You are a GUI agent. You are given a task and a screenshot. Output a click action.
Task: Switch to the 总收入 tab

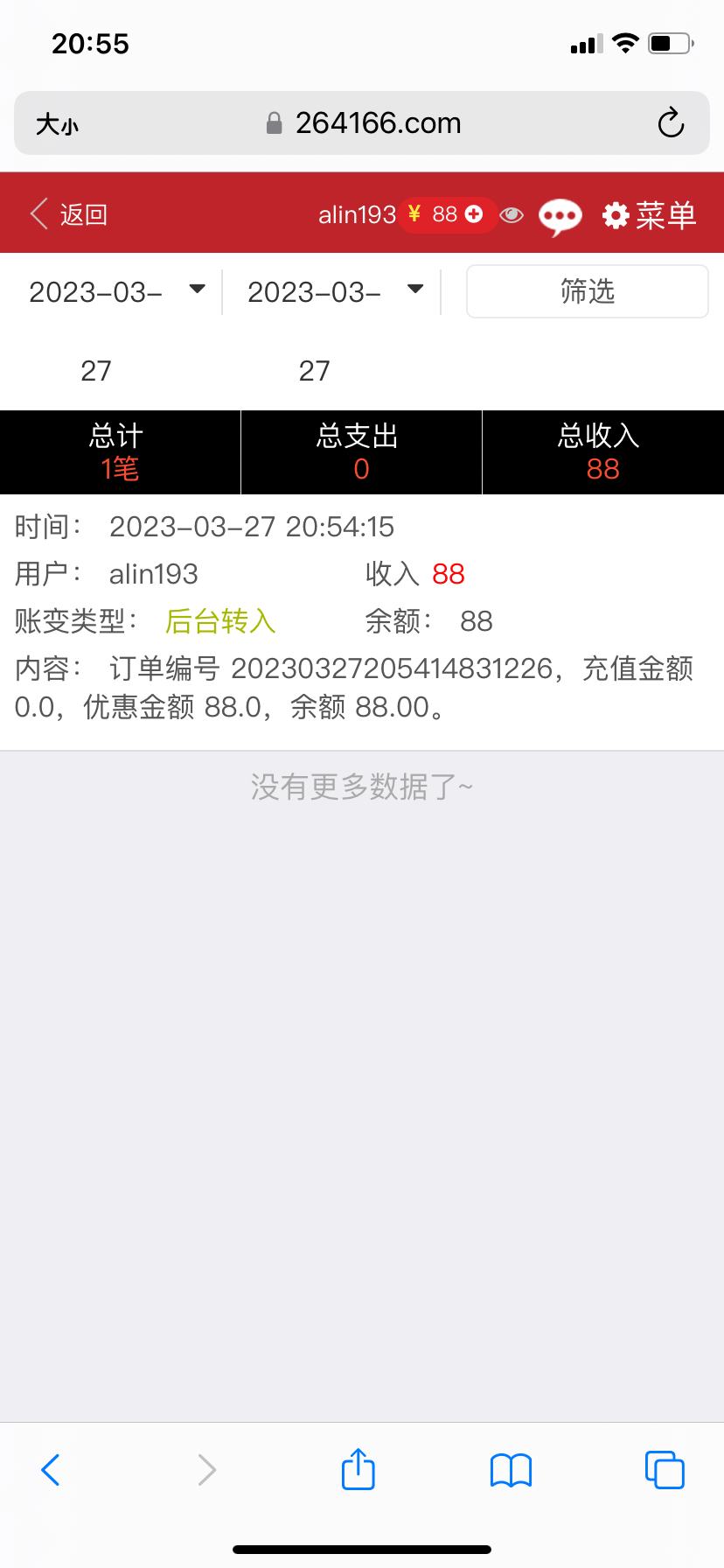click(x=602, y=452)
